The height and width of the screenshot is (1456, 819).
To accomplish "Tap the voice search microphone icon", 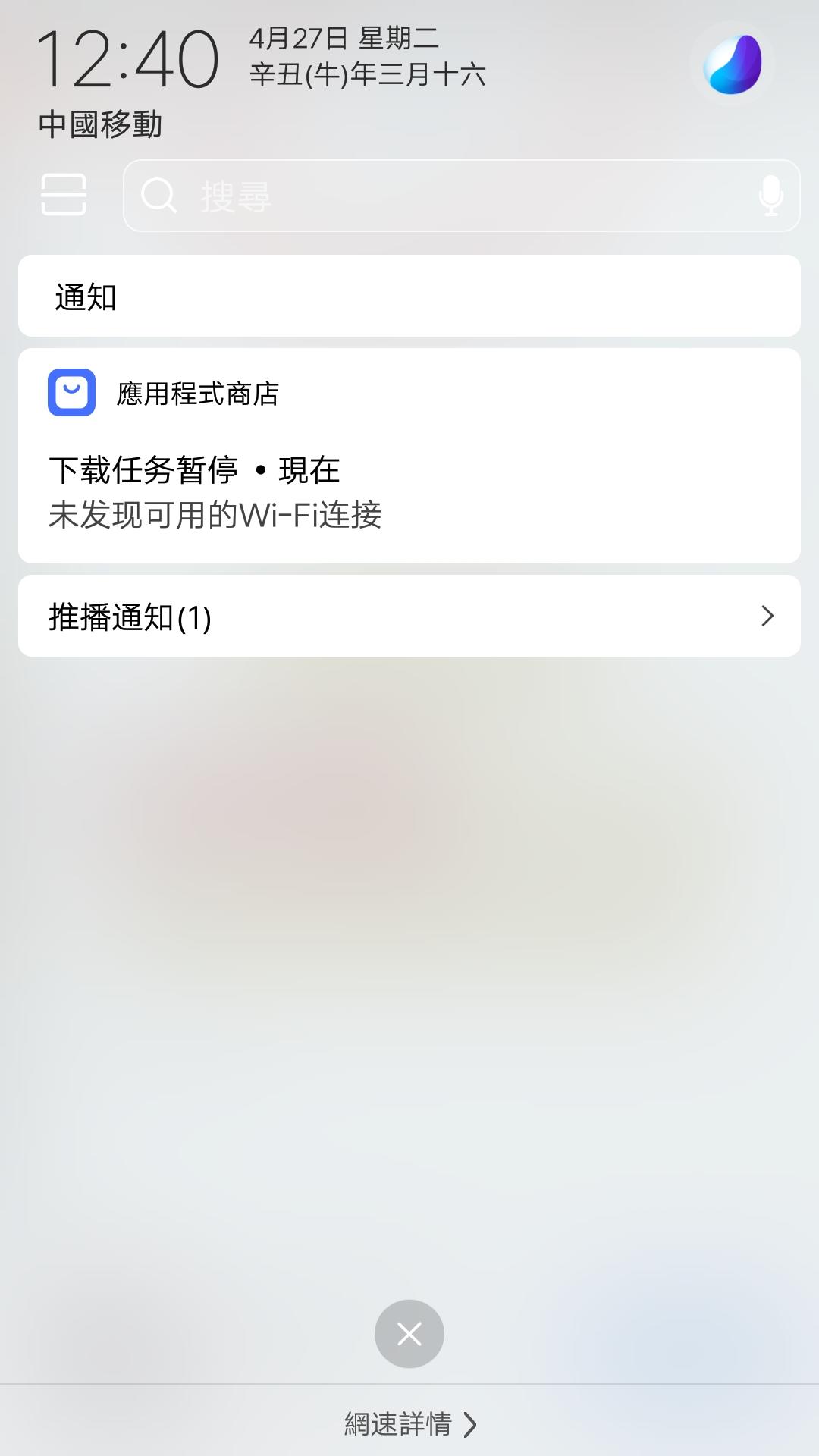I will click(x=771, y=196).
